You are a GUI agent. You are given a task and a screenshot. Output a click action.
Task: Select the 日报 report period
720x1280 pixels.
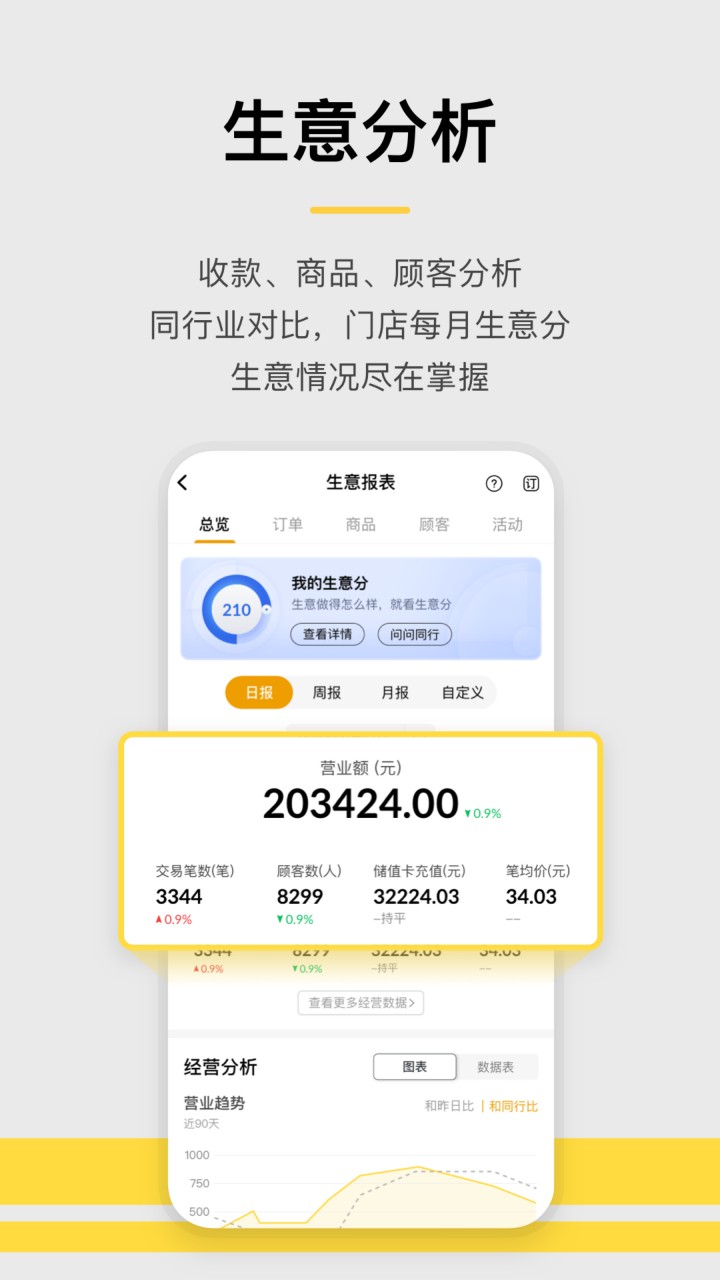(258, 692)
